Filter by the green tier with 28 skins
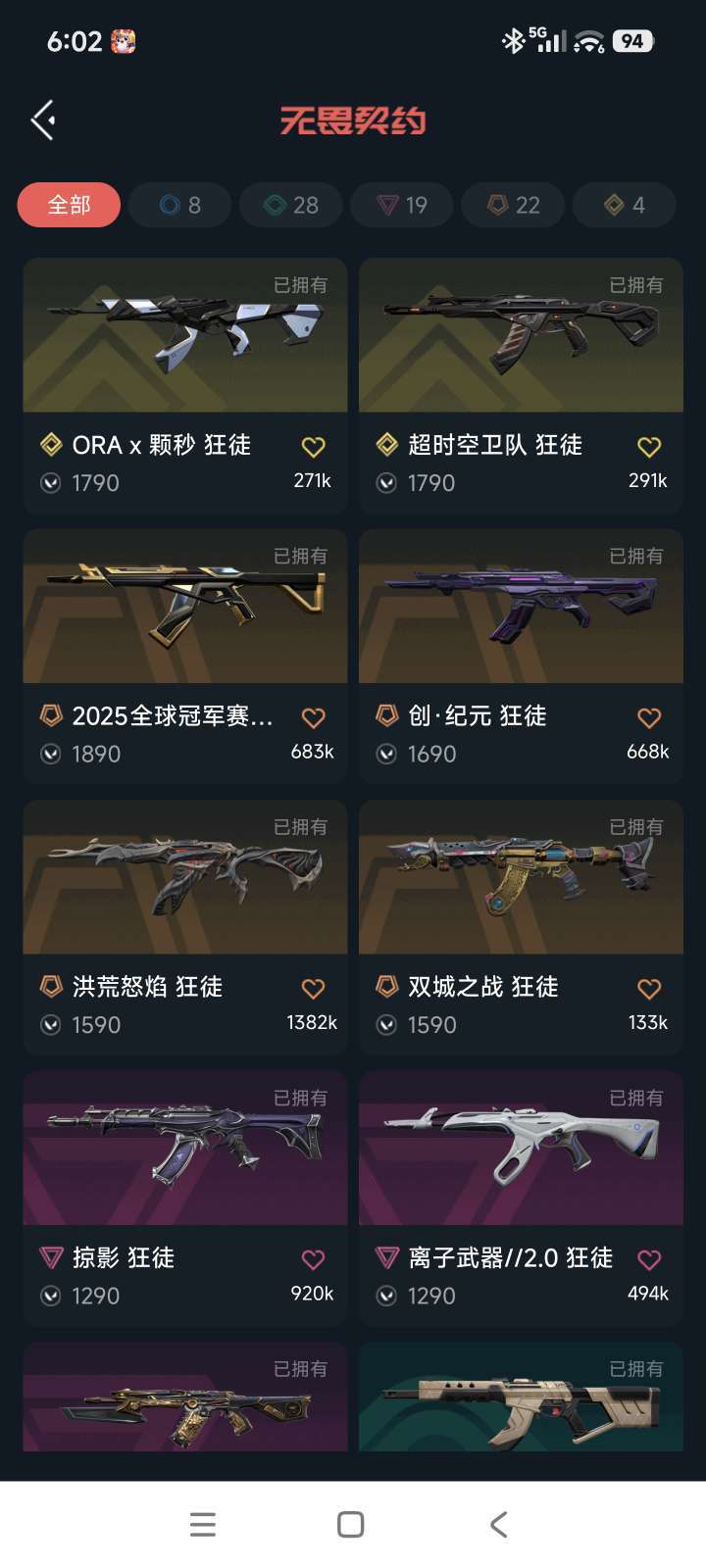The width and height of the screenshot is (706, 1568). 291,205
